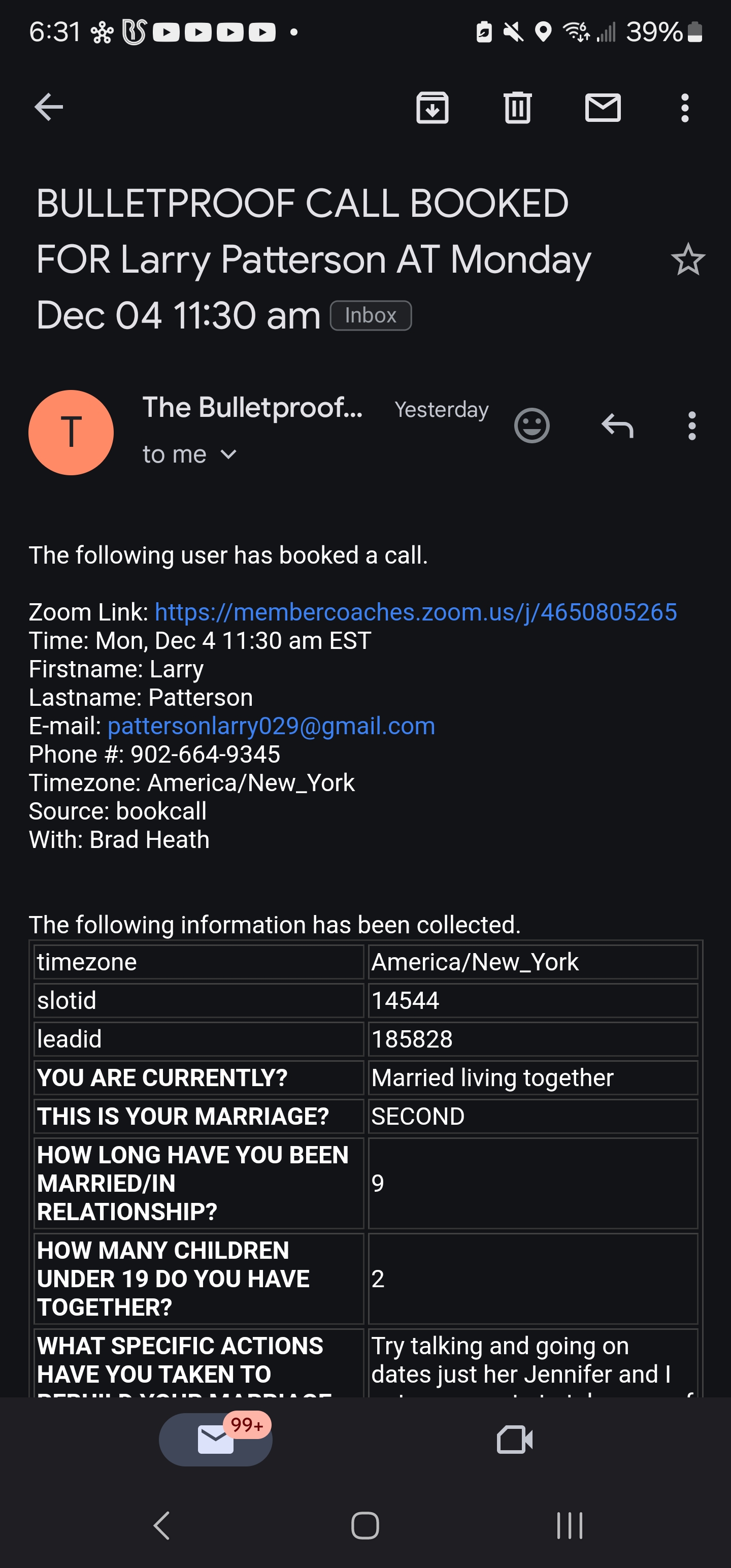731x1568 pixels.
Task: Mark this email as unread
Action: click(x=603, y=108)
